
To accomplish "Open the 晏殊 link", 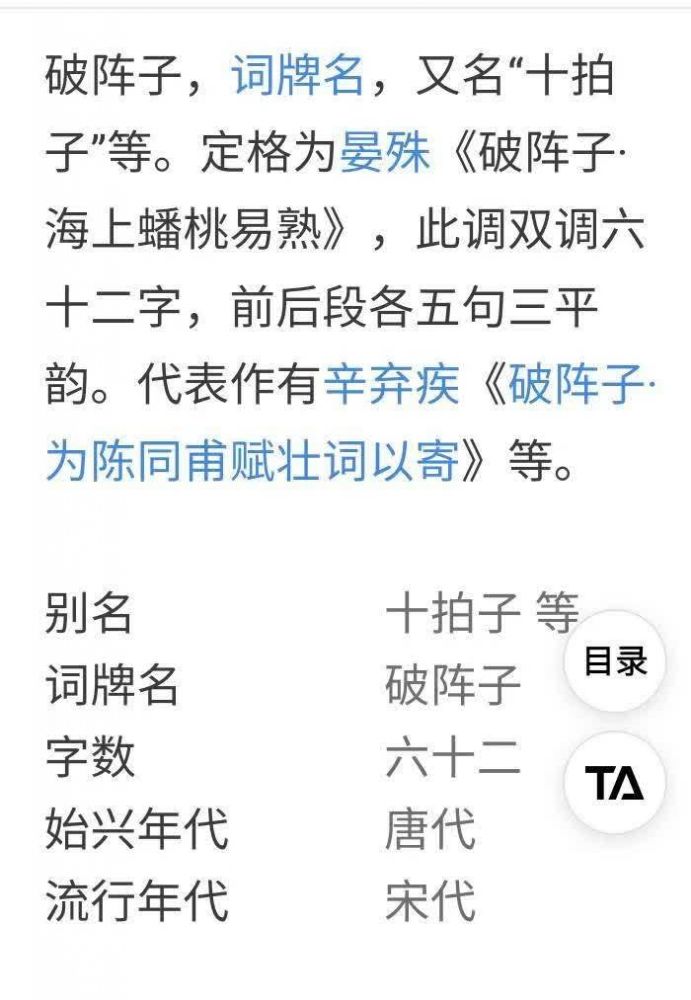I will coord(385,153).
